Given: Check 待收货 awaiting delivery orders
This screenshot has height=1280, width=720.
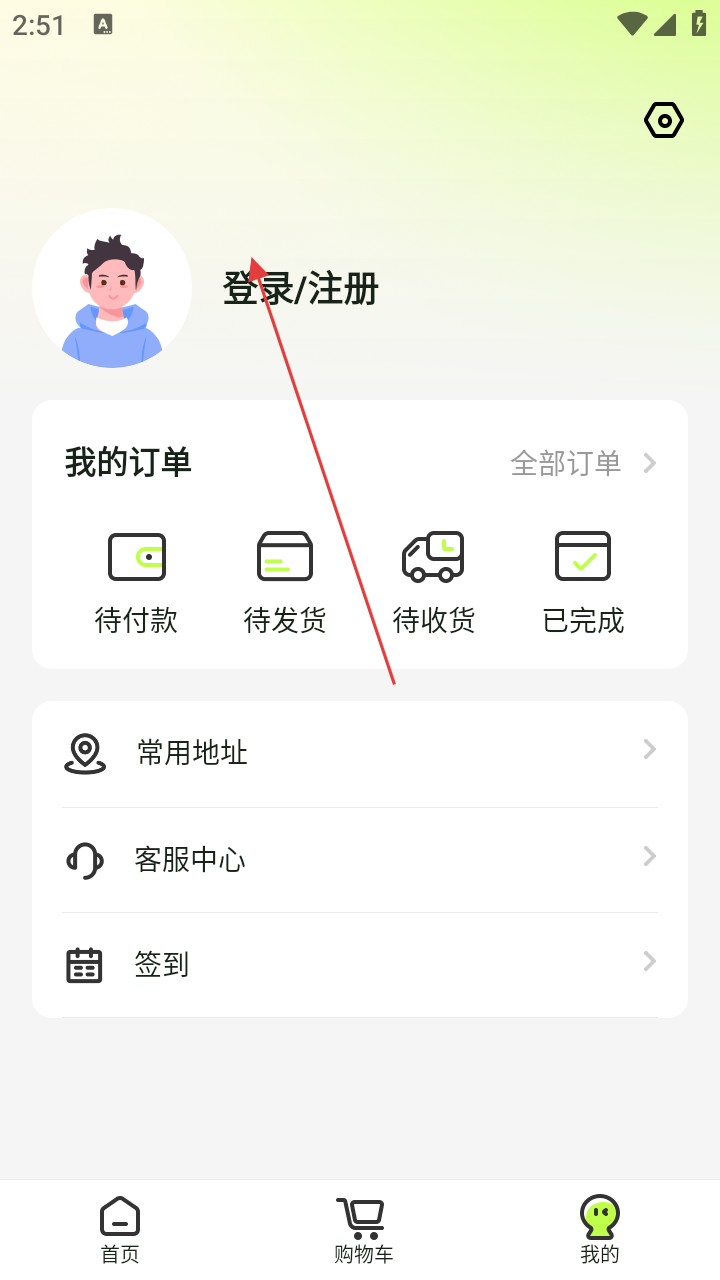Looking at the screenshot, I should click(x=433, y=582).
